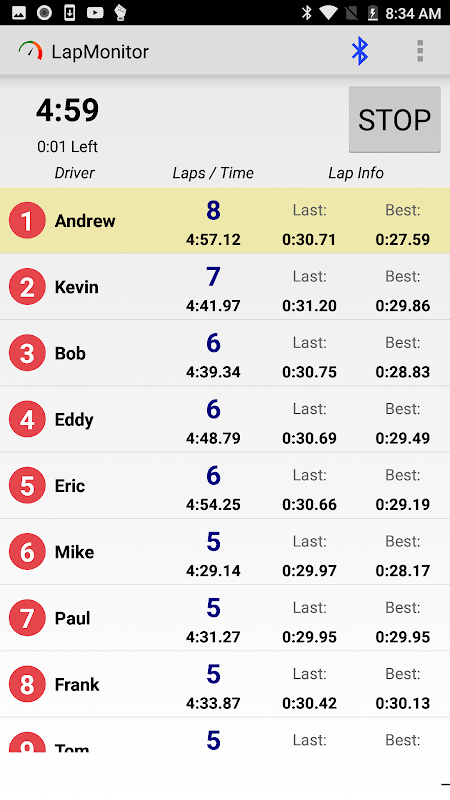Open Eric's driver row
The image size is (450, 800).
[x=225, y=486]
